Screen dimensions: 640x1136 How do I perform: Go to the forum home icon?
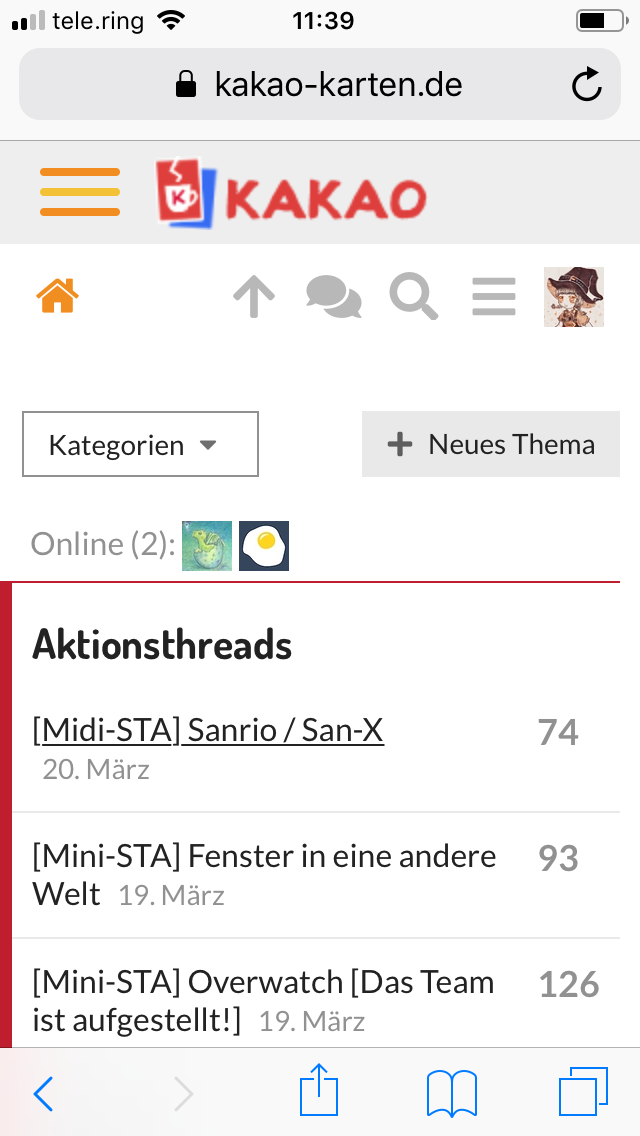tap(57, 296)
